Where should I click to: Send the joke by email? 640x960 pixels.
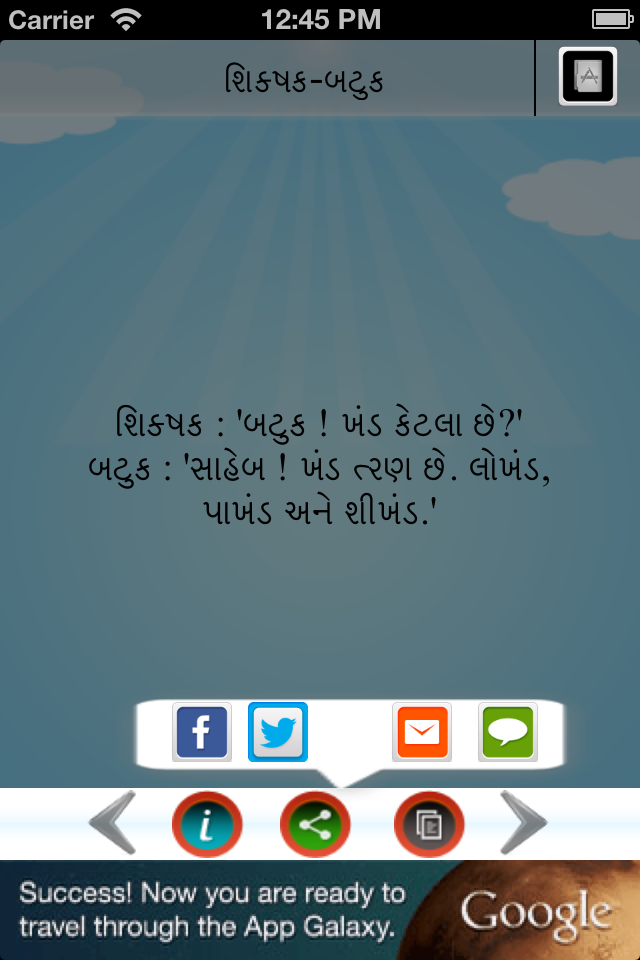point(421,733)
